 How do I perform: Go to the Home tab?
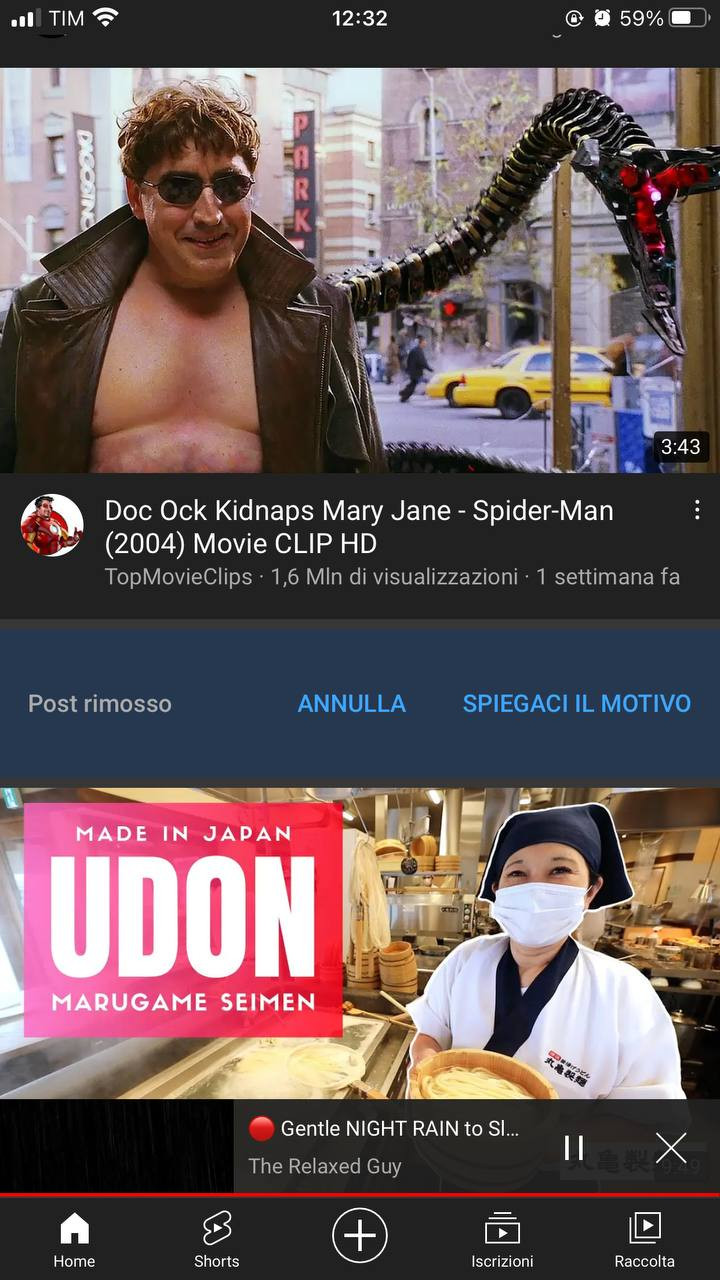click(74, 1240)
